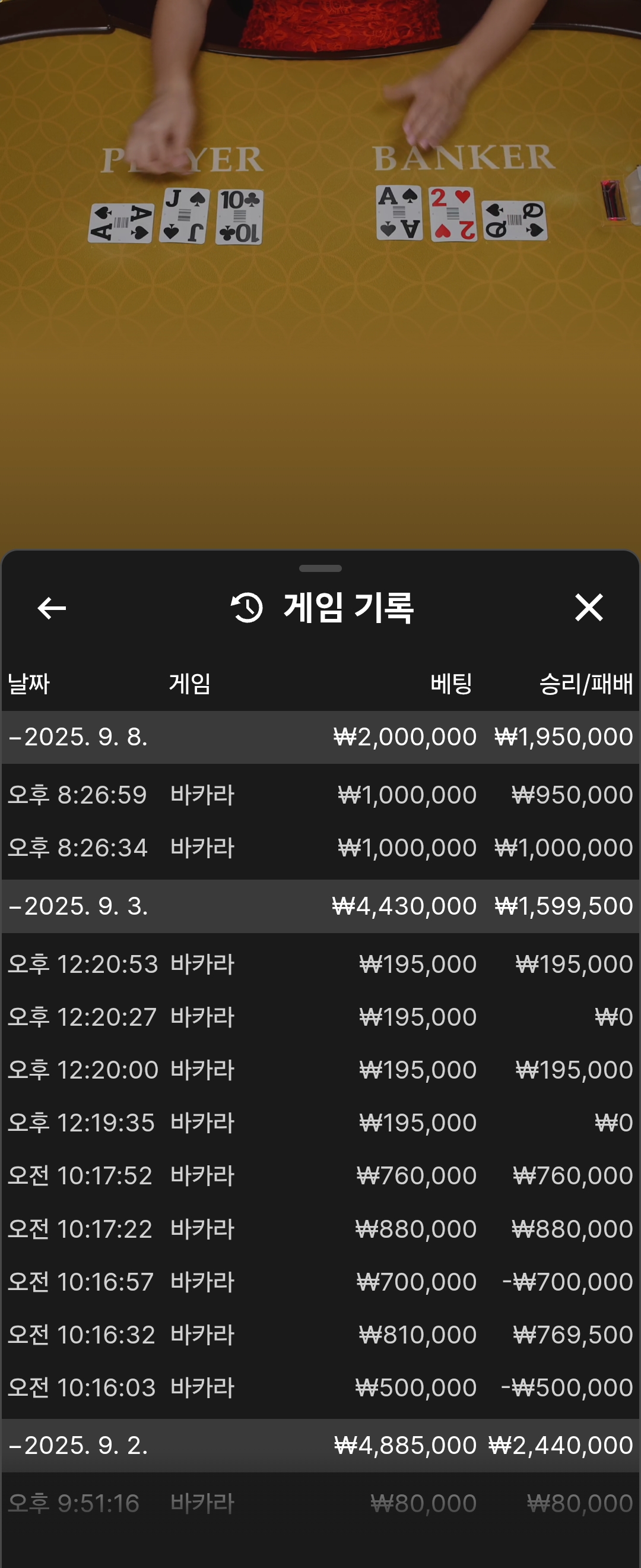Show details for 오전 10:16:57 바카라 loss

320,1282
